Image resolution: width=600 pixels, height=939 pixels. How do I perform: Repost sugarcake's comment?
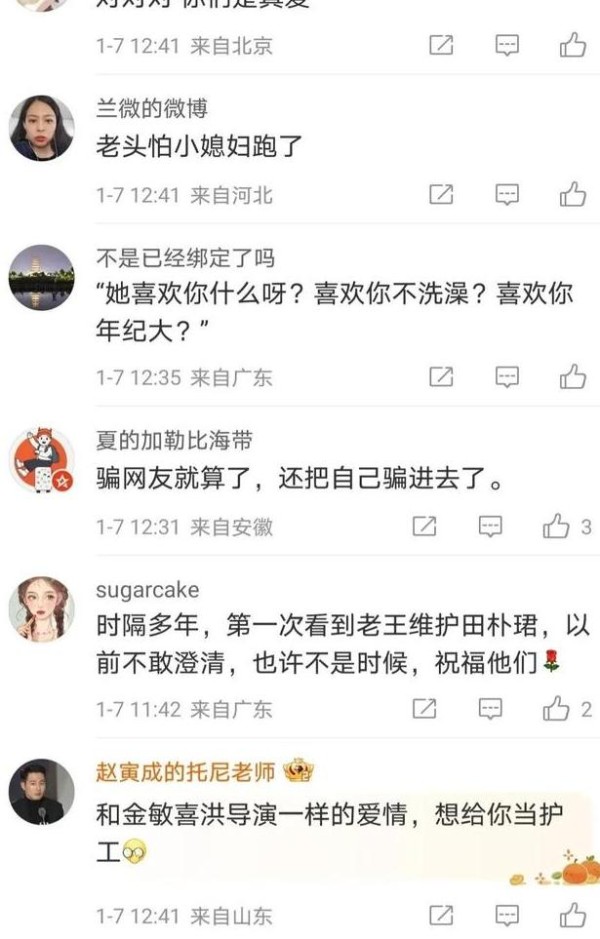click(x=425, y=709)
